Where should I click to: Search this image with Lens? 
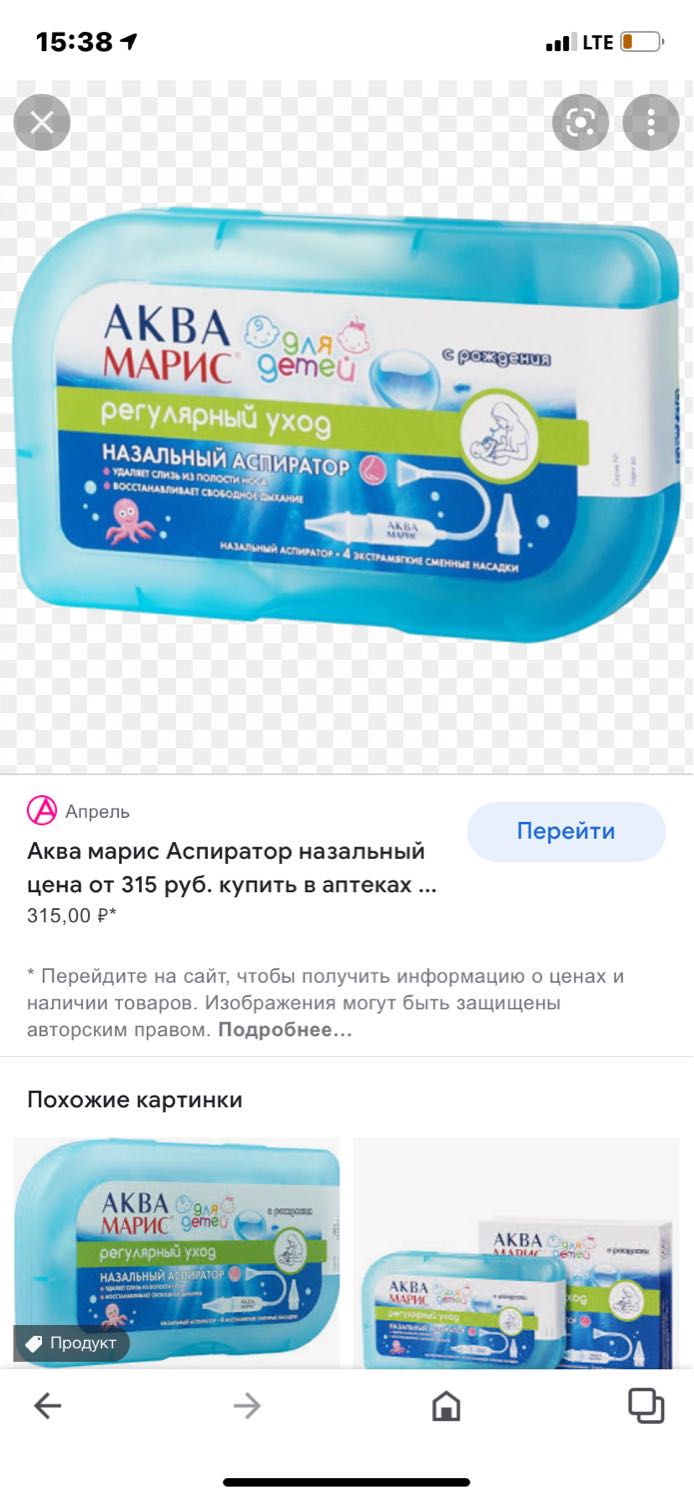pos(581,122)
